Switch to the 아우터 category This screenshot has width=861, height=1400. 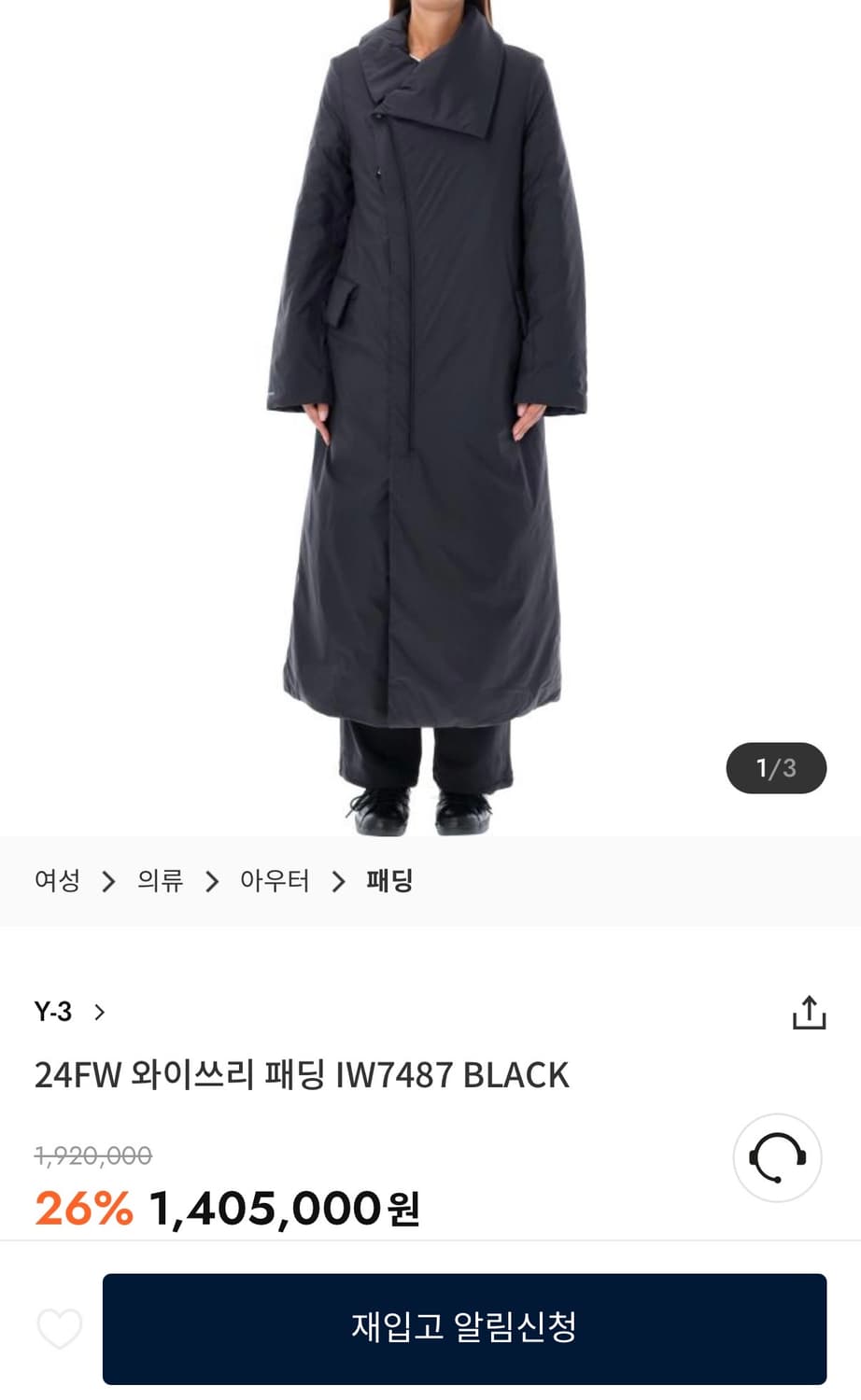pos(275,880)
